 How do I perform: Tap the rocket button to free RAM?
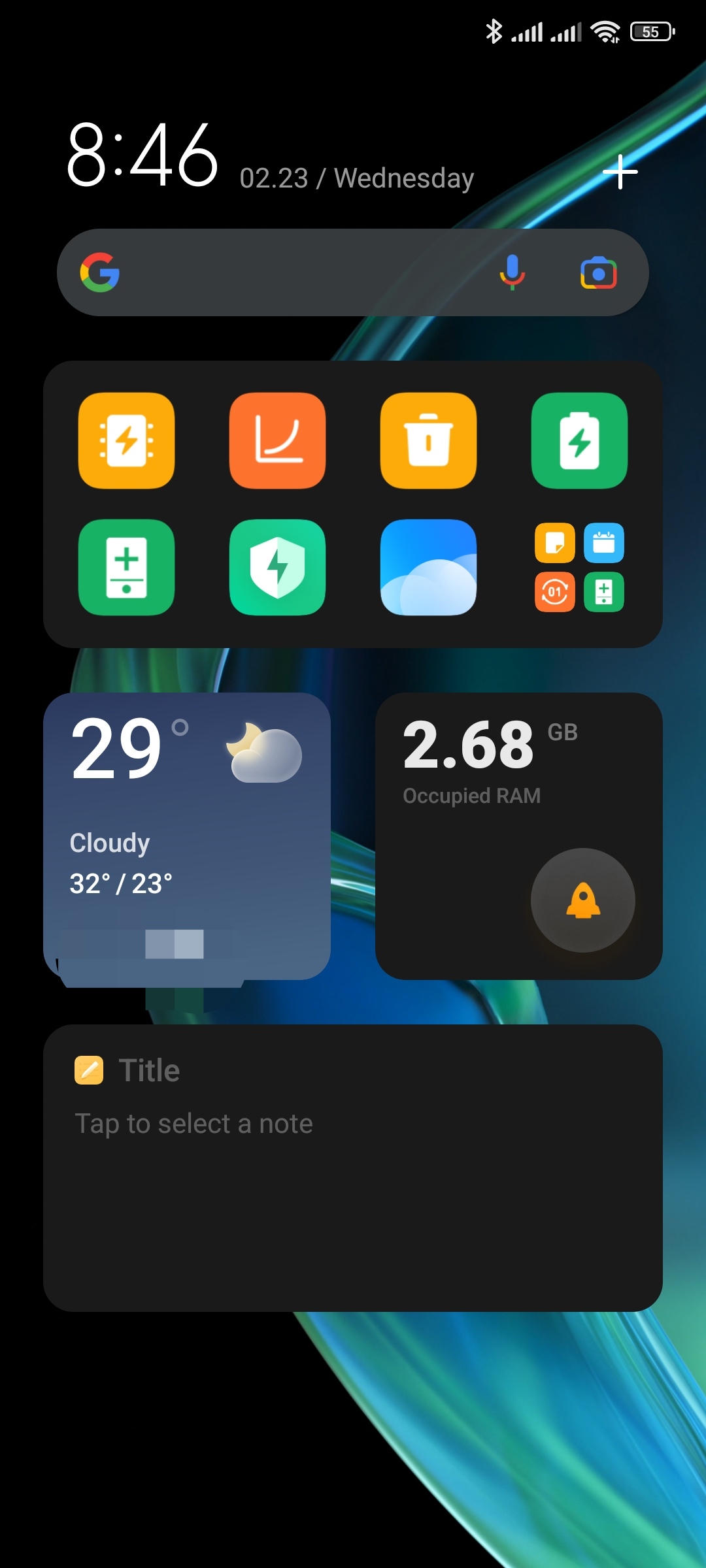[x=583, y=900]
